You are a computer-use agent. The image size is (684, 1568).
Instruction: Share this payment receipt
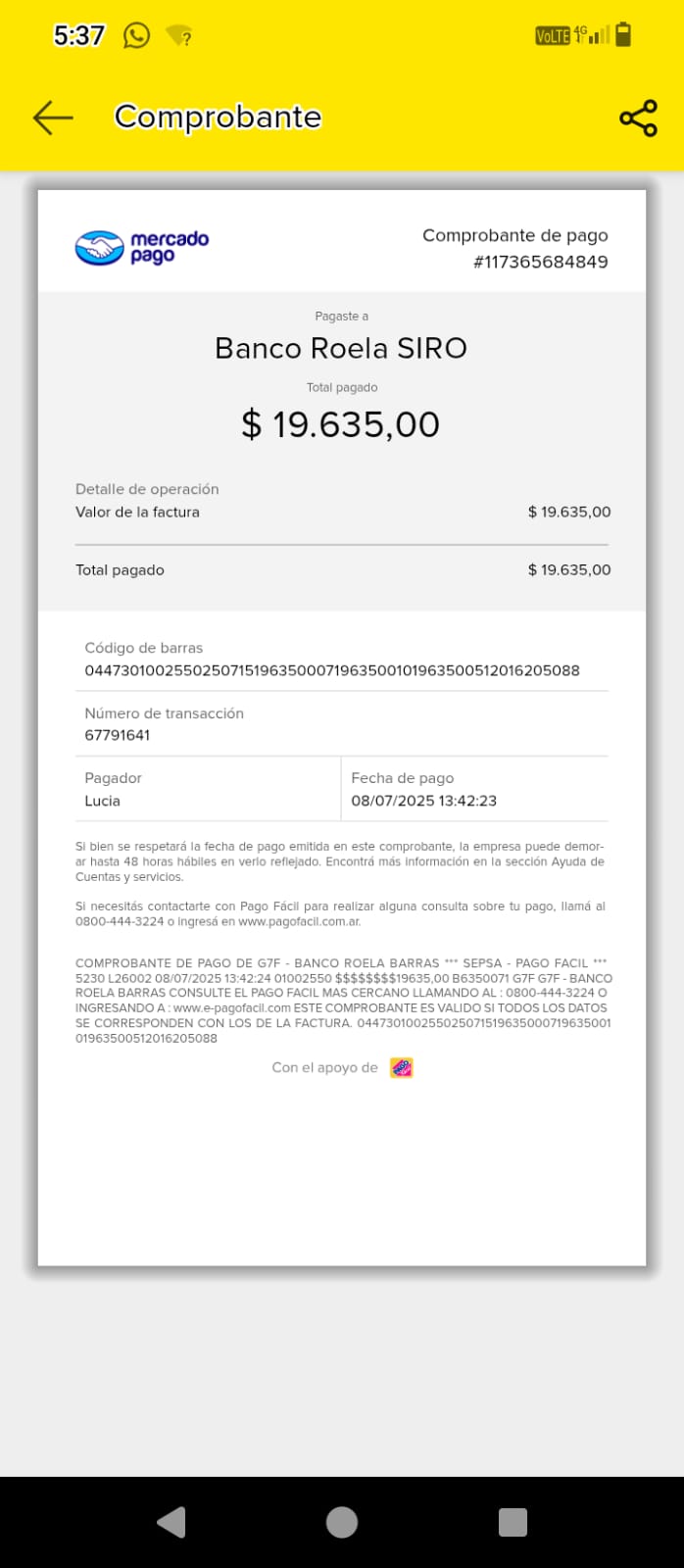[x=638, y=119]
